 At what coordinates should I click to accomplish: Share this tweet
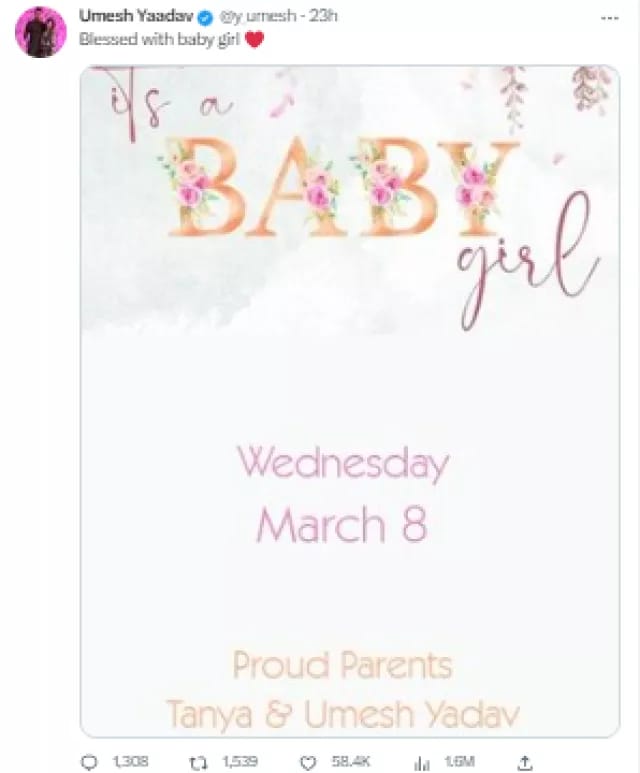(523, 761)
